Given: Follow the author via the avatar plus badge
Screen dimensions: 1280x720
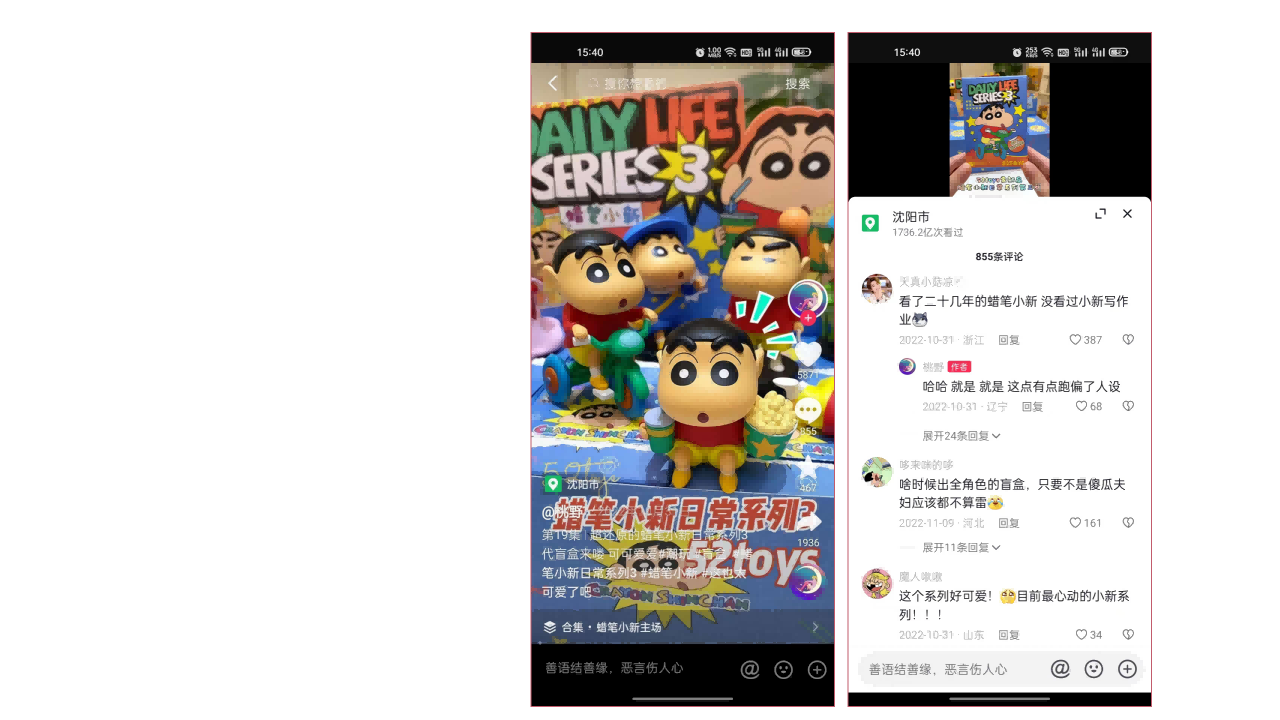Looking at the screenshot, I should [x=808, y=318].
